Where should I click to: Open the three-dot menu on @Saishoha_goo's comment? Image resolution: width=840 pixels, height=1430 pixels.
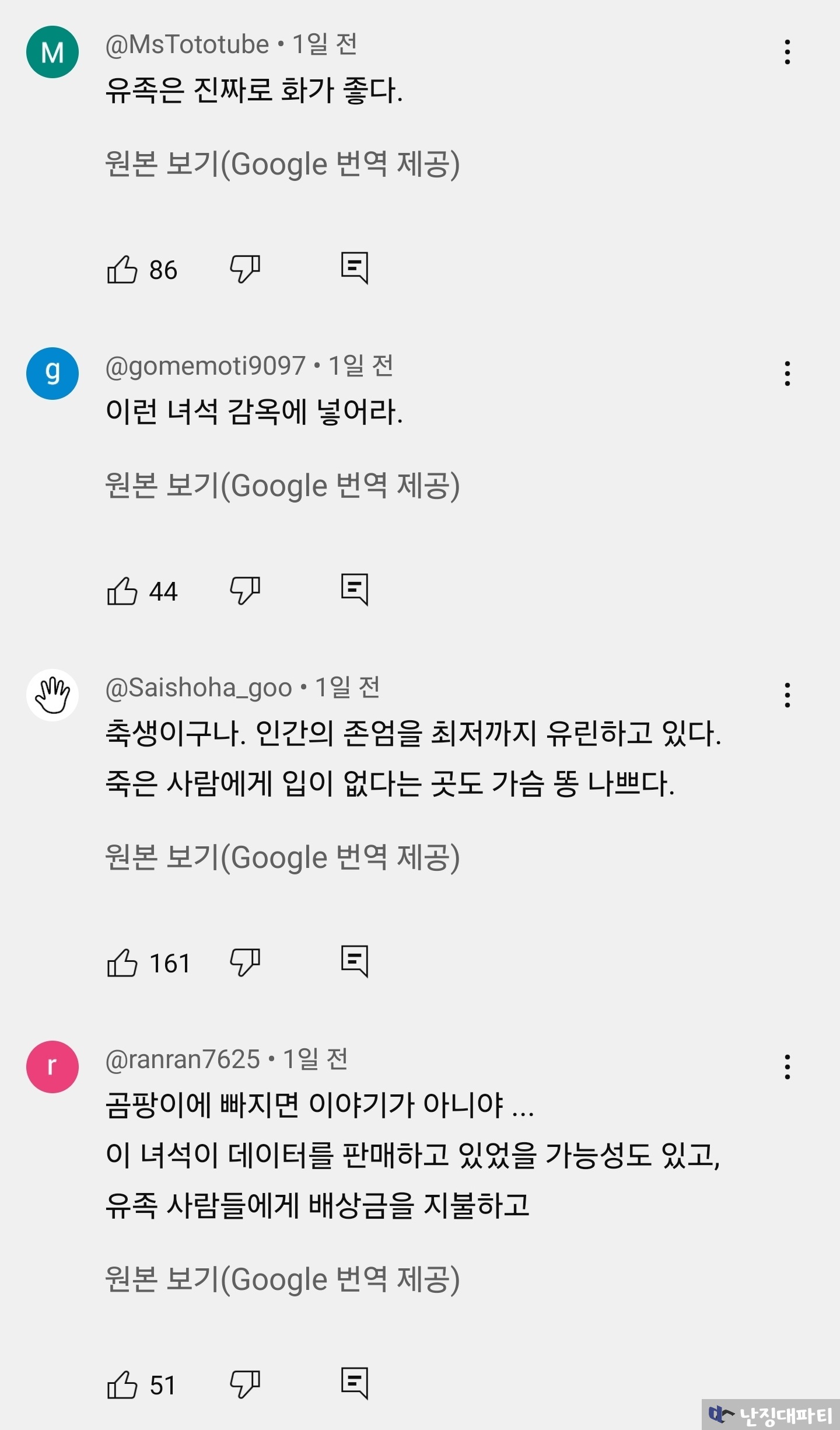click(787, 695)
